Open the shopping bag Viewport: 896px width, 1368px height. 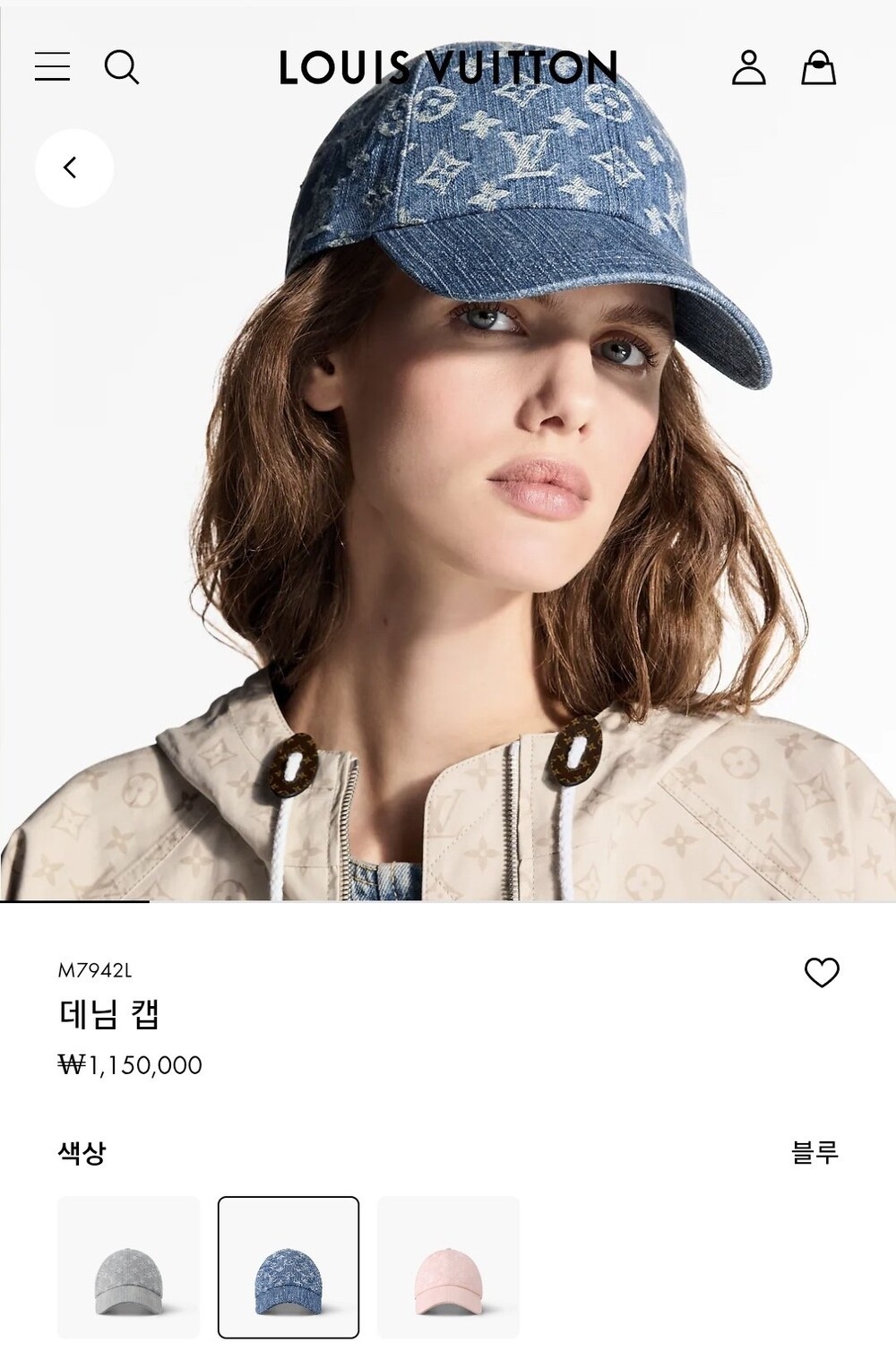818,67
